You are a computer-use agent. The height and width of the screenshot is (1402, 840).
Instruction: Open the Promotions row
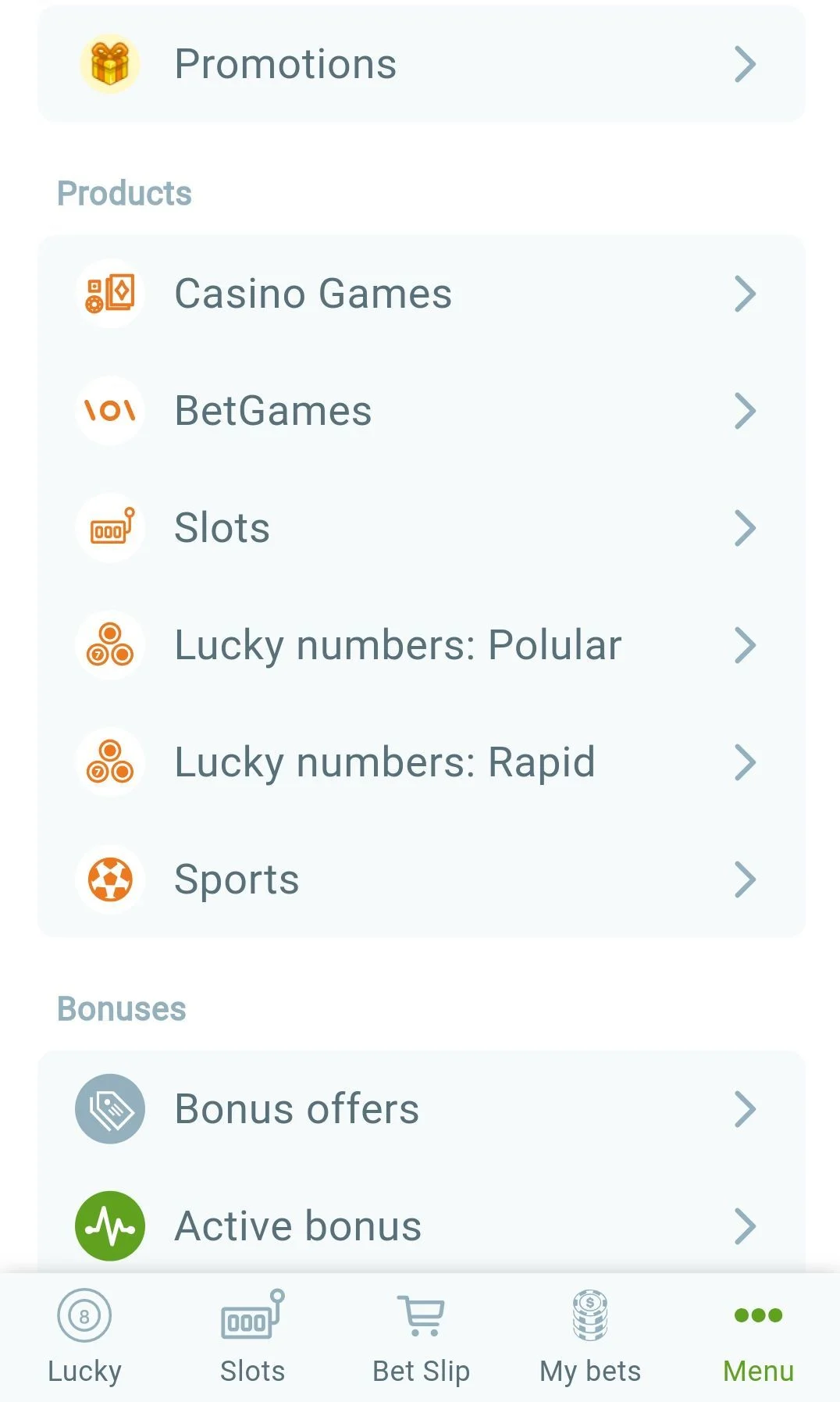click(420, 64)
